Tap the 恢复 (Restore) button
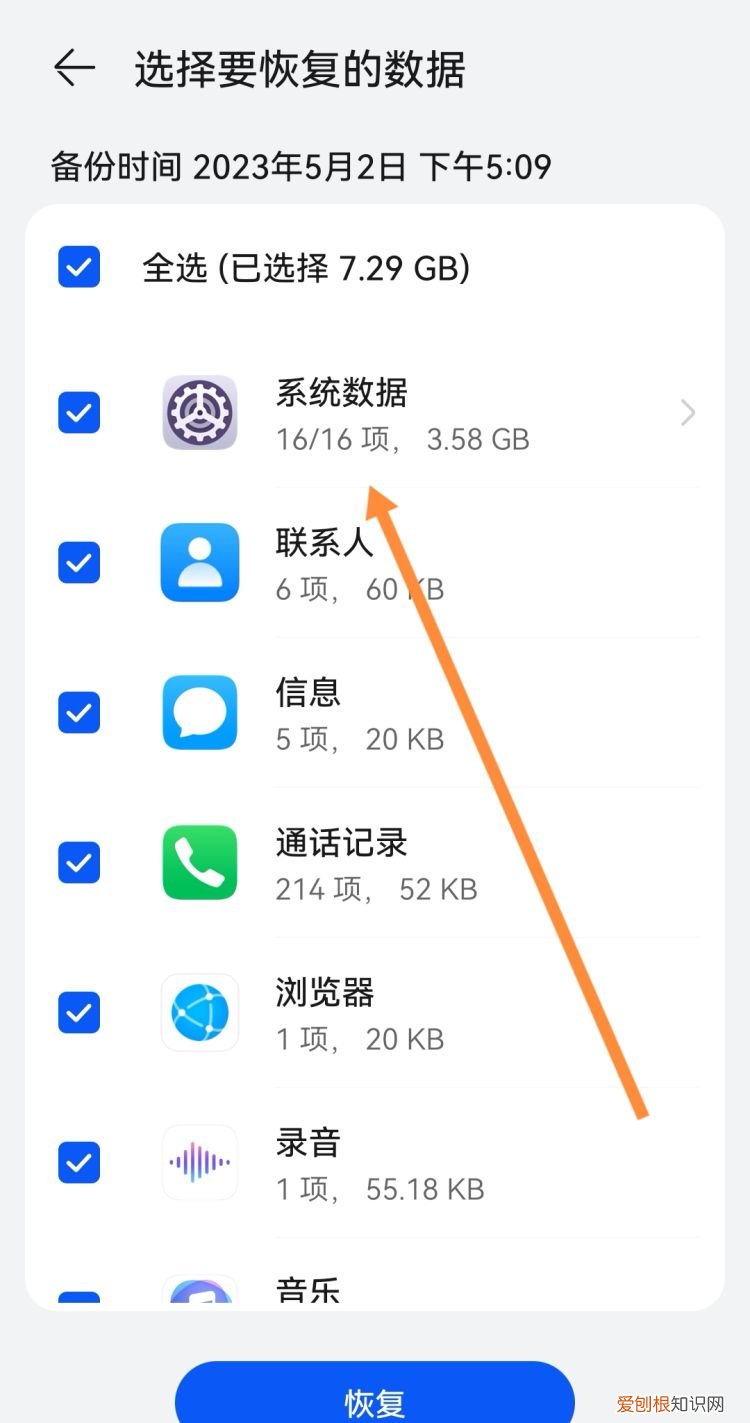 coord(375,1398)
